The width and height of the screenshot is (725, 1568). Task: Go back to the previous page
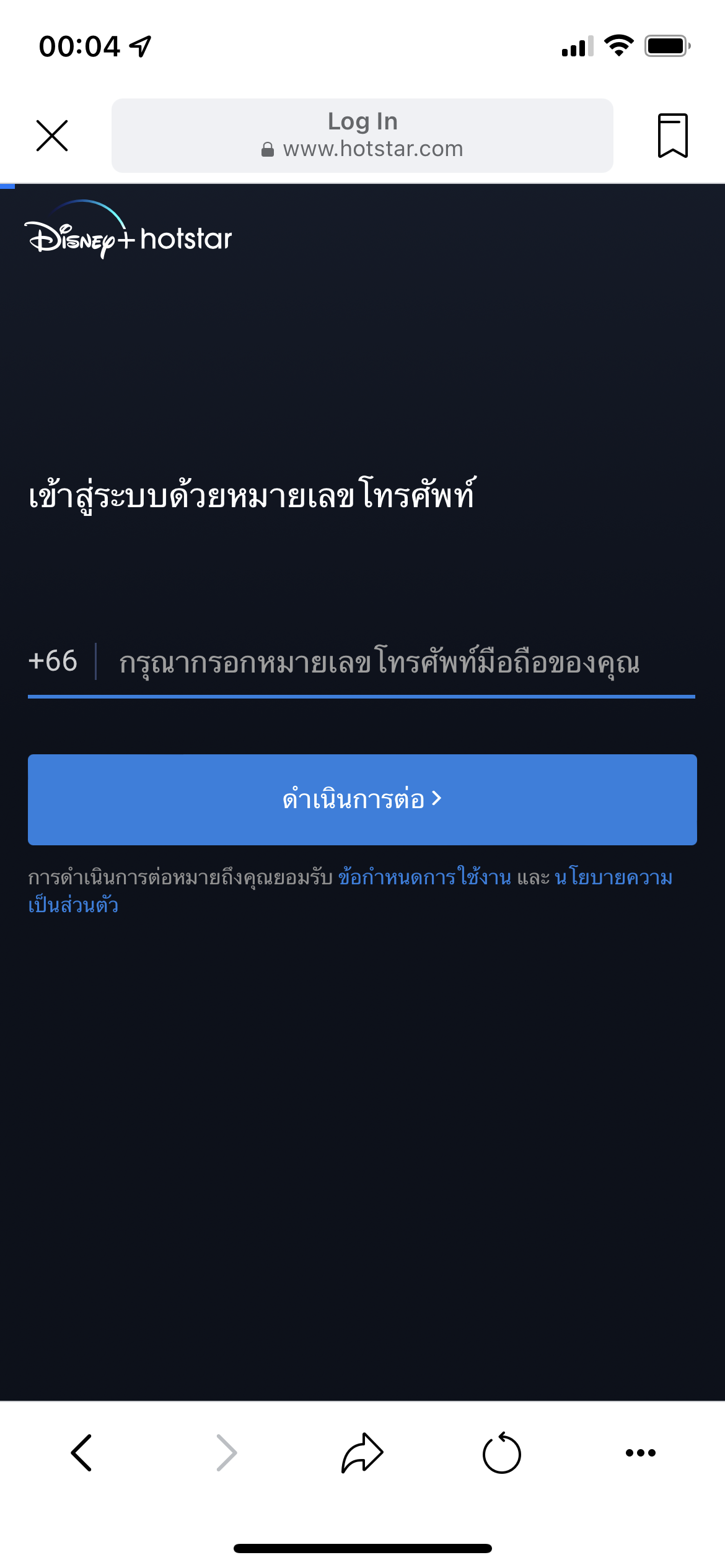82,1452
